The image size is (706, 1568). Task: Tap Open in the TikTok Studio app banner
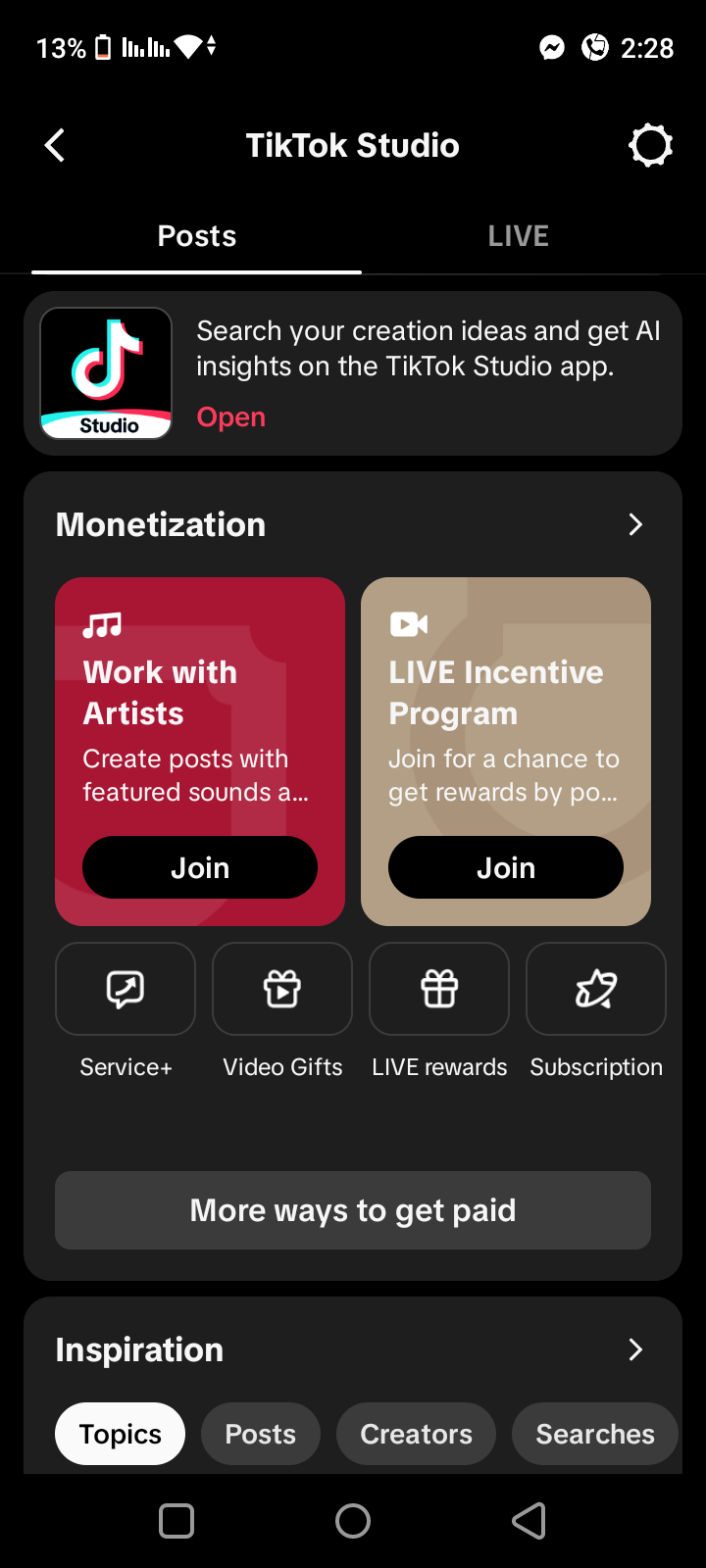coord(231,417)
